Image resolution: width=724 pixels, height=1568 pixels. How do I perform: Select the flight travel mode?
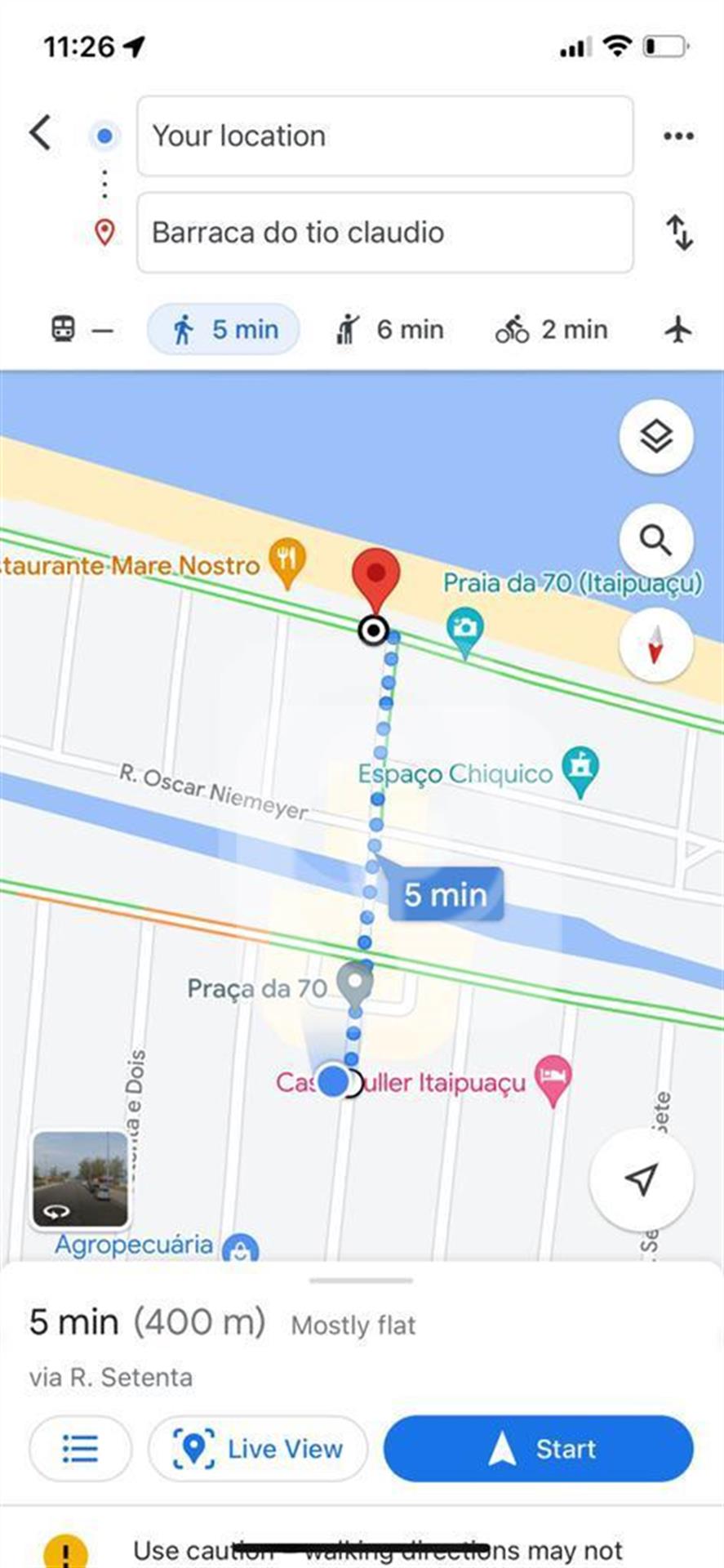678,329
